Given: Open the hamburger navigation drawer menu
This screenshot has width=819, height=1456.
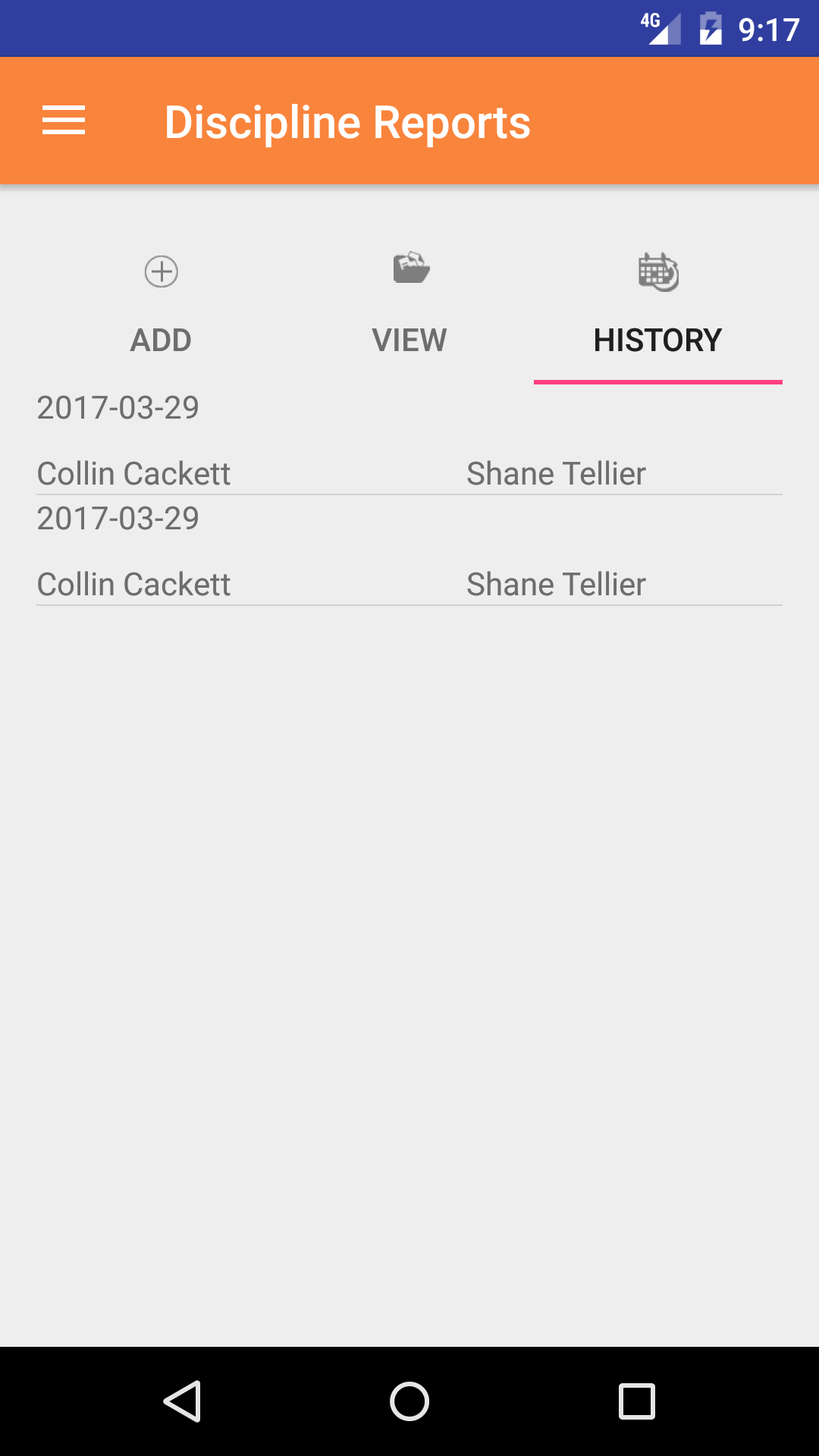Looking at the screenshot, I should (64, 121).
